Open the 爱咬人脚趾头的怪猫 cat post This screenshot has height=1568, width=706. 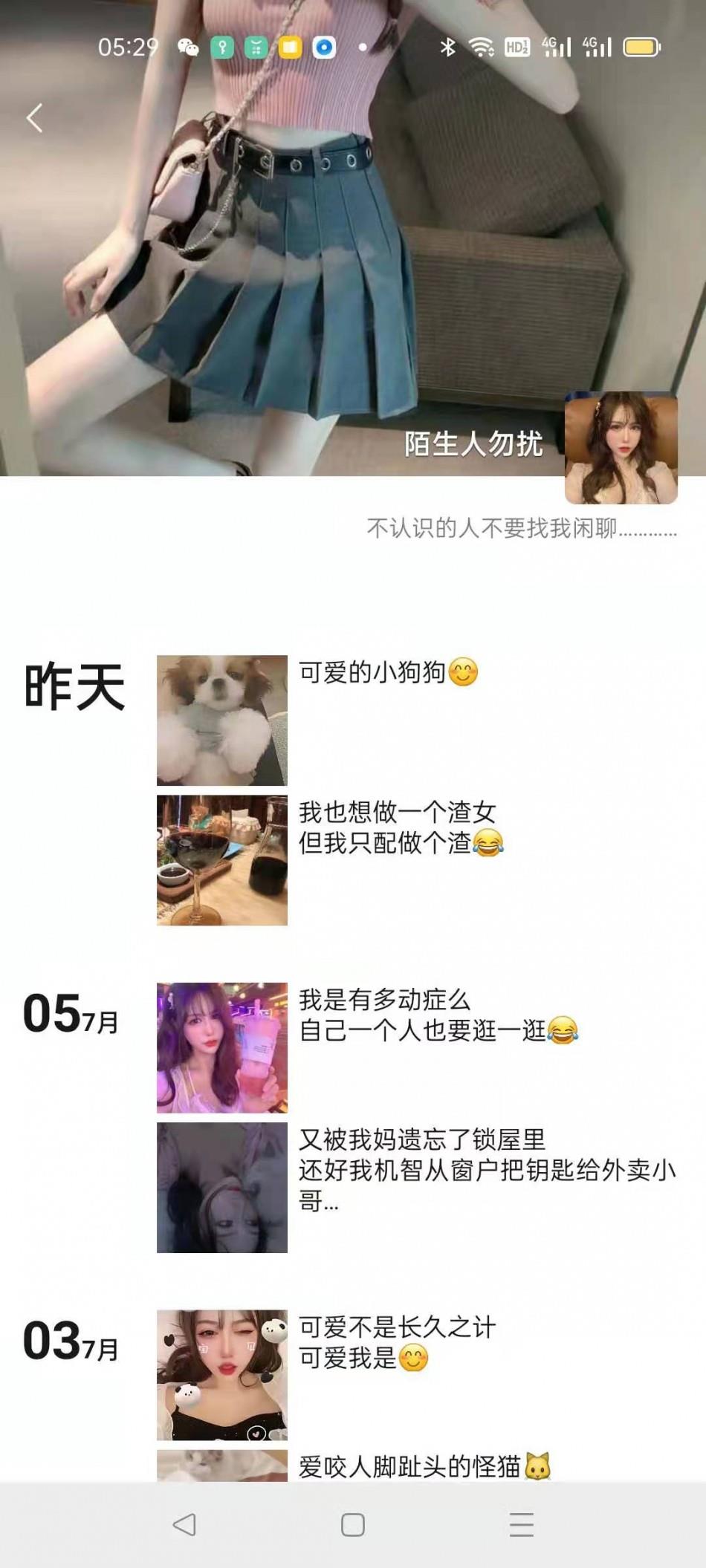tap(221, 1465)
